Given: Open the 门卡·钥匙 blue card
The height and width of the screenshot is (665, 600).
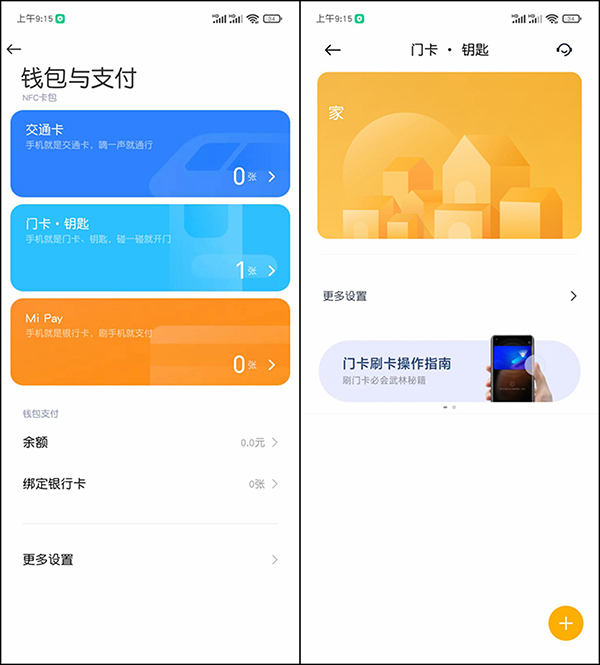Looking at the screenshot, I should [x=150, y=247].
